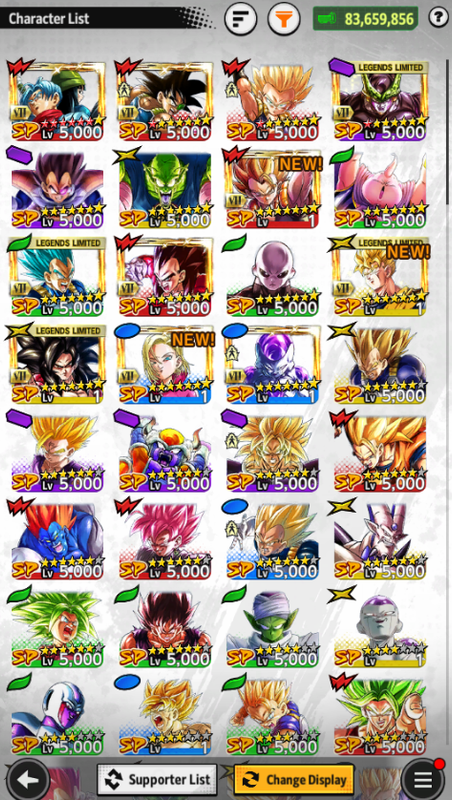
Task: Go back with the arrow button
Action: pos(28,781)
